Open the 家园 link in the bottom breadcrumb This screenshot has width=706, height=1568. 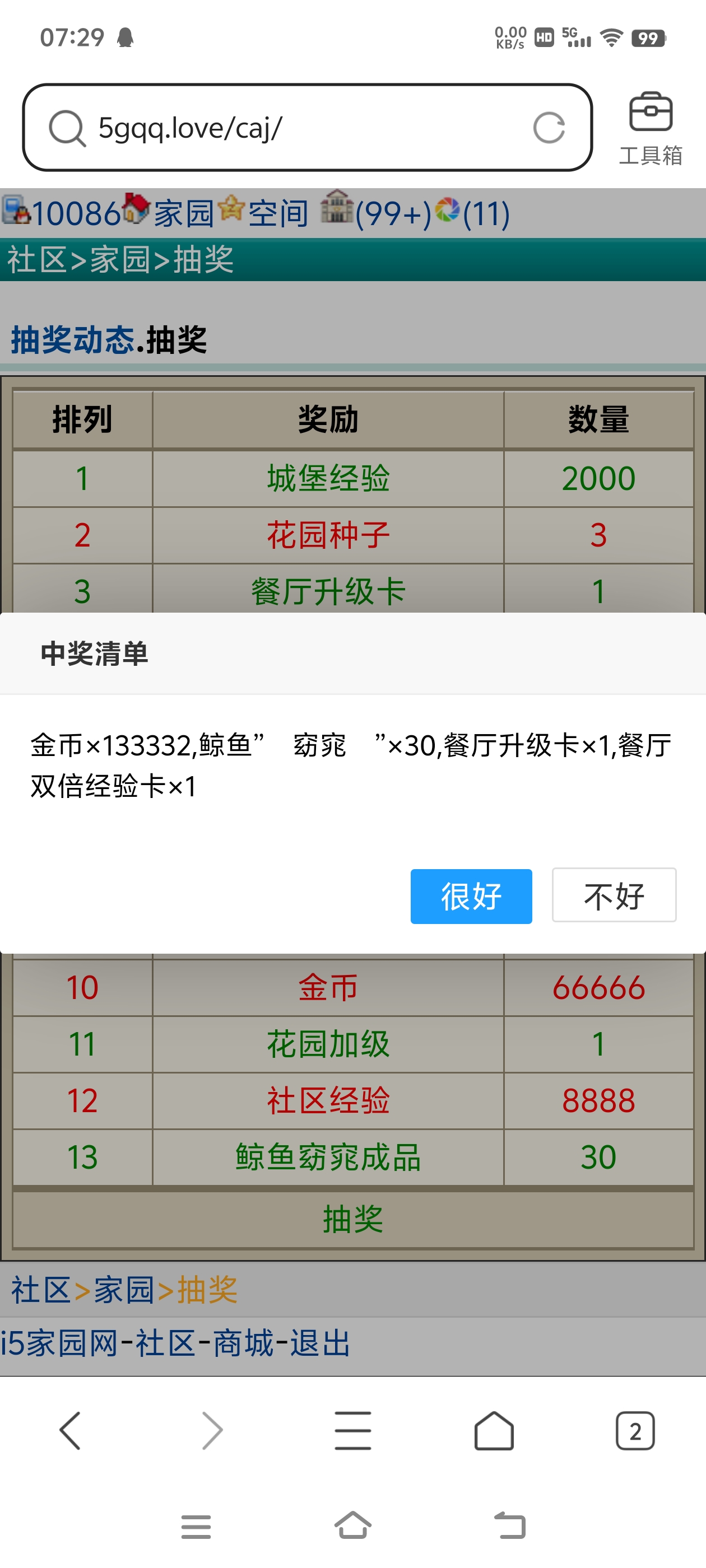coord(124,1290)
